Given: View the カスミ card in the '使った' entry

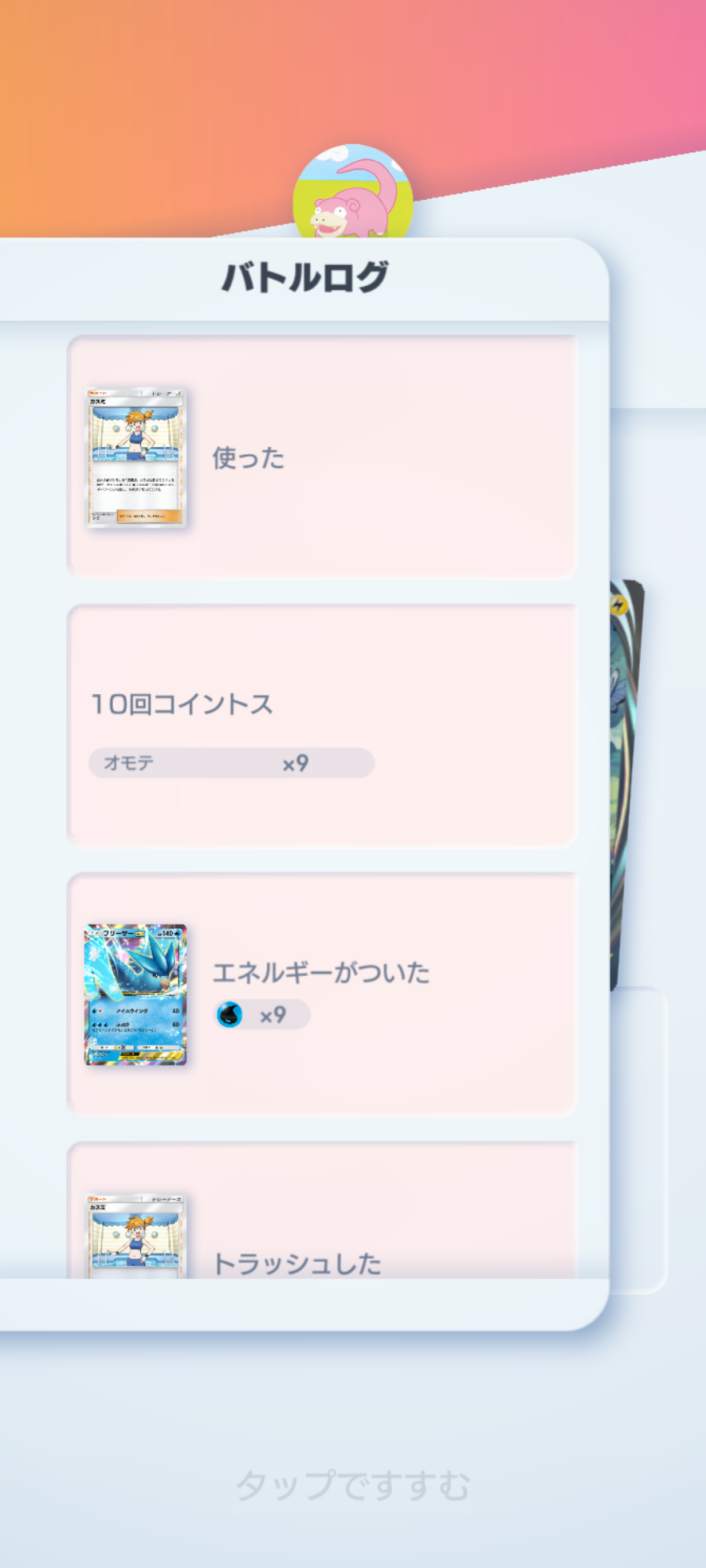Looking at the screenshot, I should point(136,458).
